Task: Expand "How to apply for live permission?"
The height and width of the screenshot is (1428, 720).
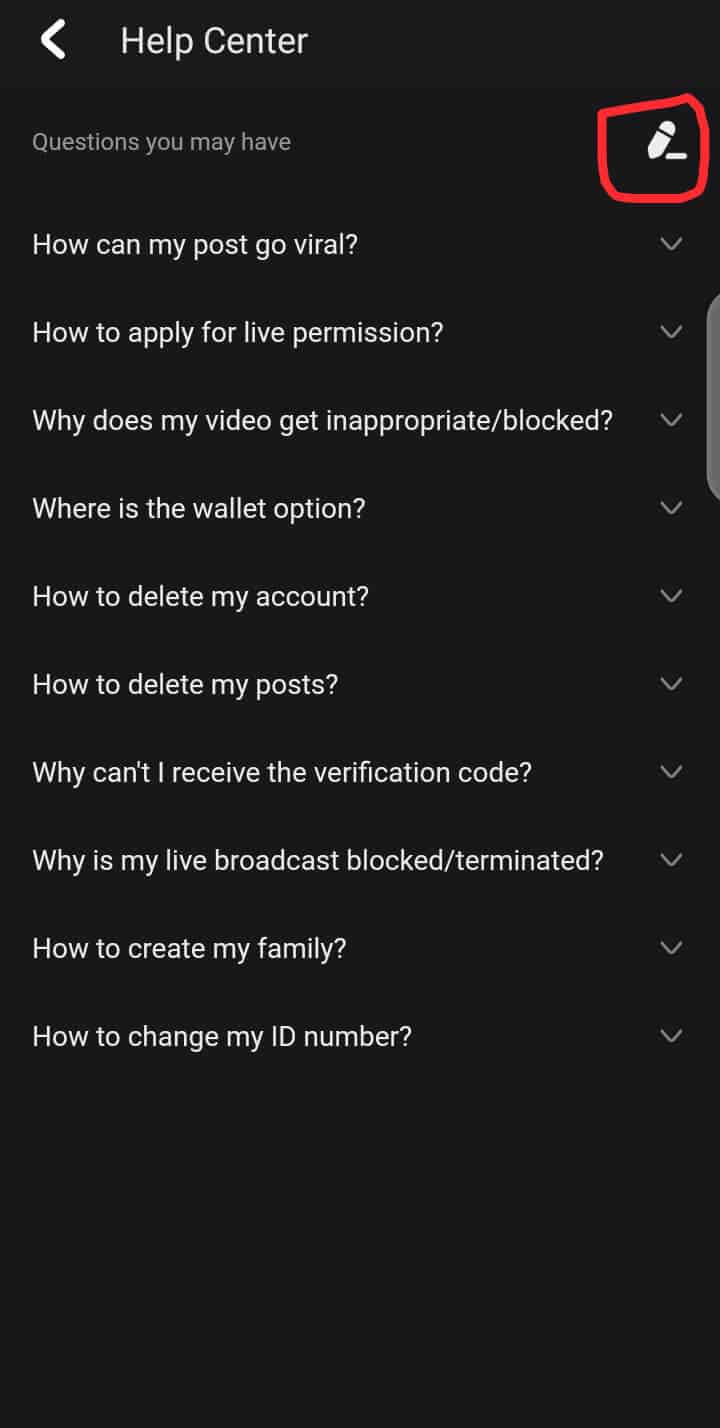Action: [360, 332]
